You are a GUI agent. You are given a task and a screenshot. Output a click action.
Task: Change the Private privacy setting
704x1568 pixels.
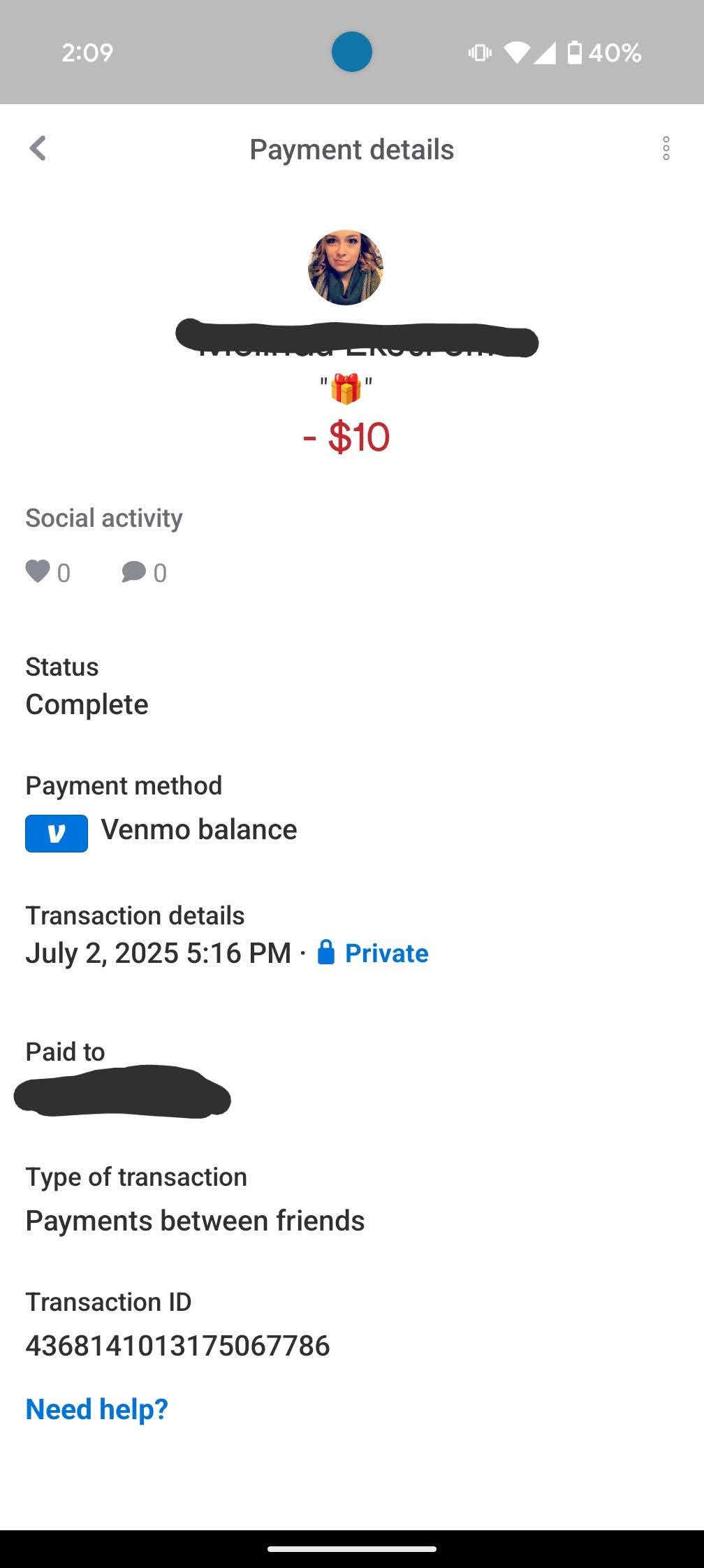373,953
